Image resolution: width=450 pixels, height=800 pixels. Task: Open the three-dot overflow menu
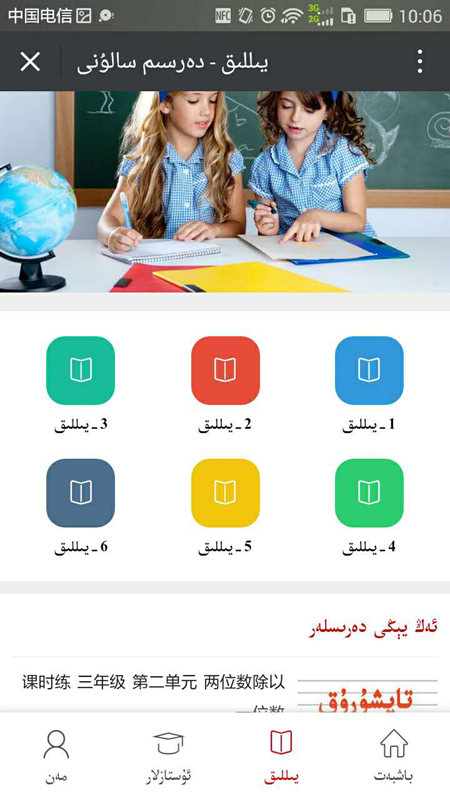click(x=419, y=62)
